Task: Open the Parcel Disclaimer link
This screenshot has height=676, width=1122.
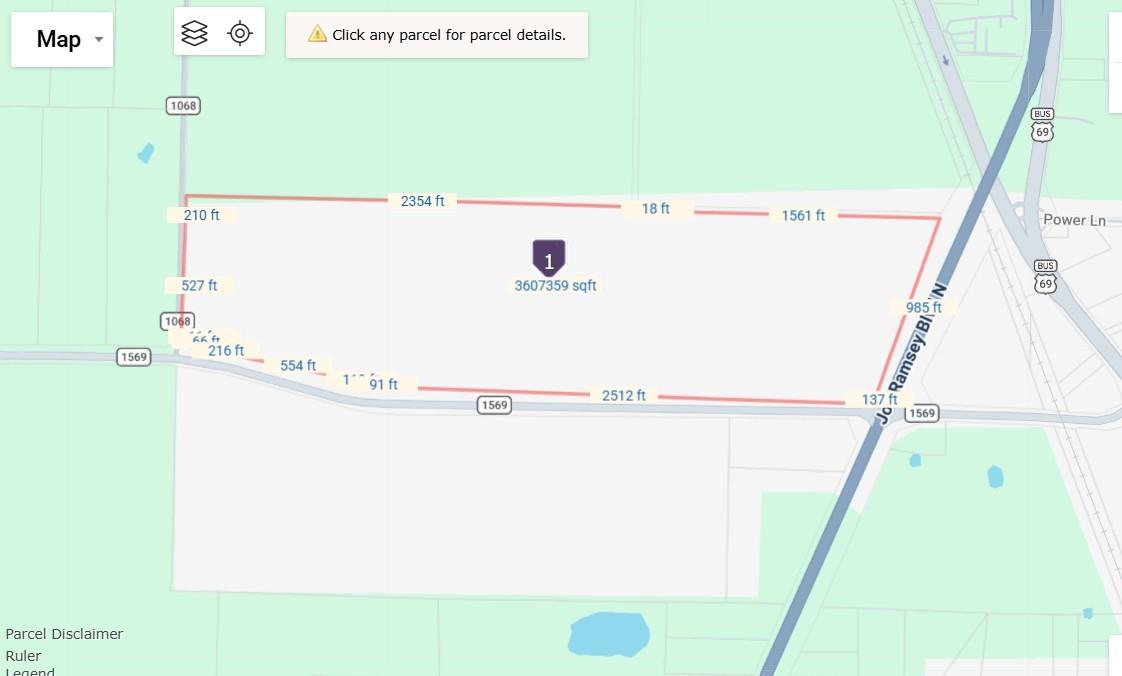Action: click(x=64, y=634)
